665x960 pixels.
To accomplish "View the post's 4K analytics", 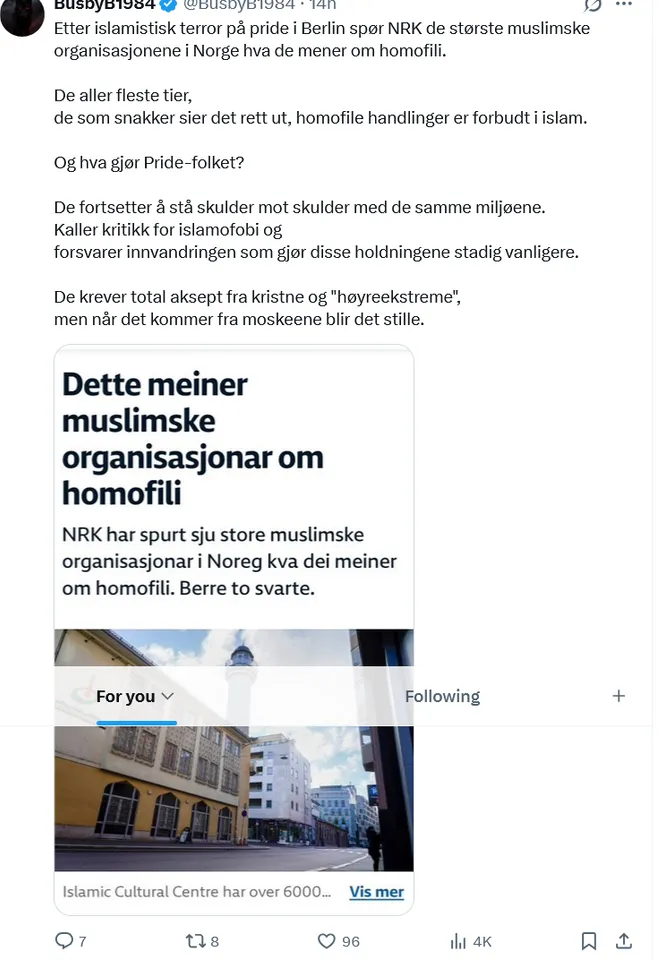I will point(471,941).
